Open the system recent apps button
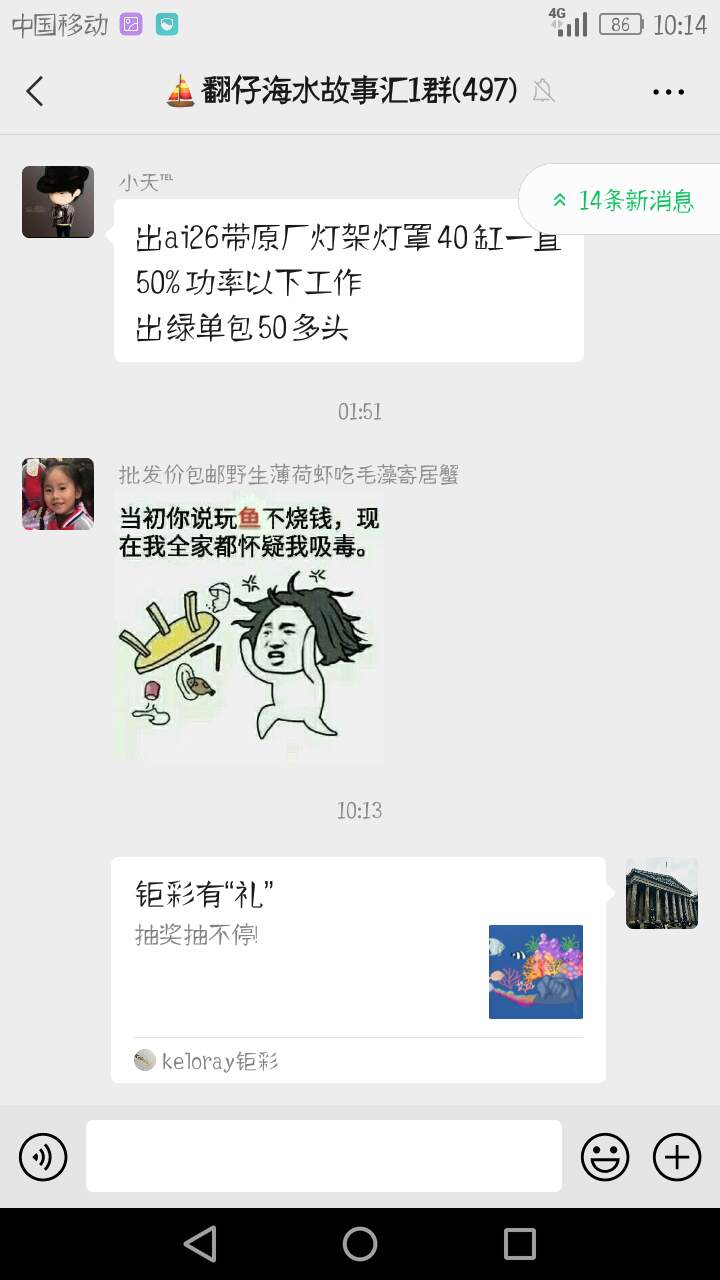Screen dimensions: 720x1280 point(520,1244)
